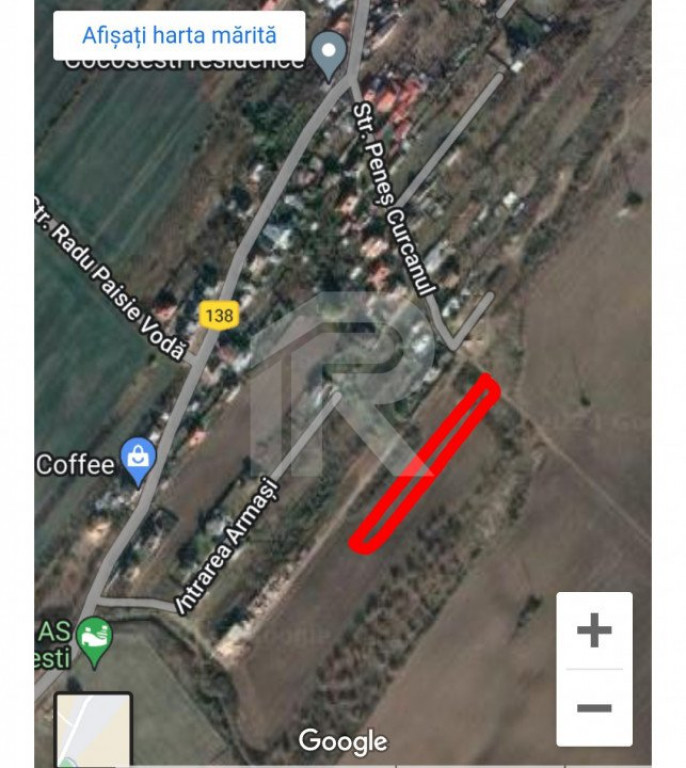
Task: Open the Coffee shop marker
Action: coord(137,459)
